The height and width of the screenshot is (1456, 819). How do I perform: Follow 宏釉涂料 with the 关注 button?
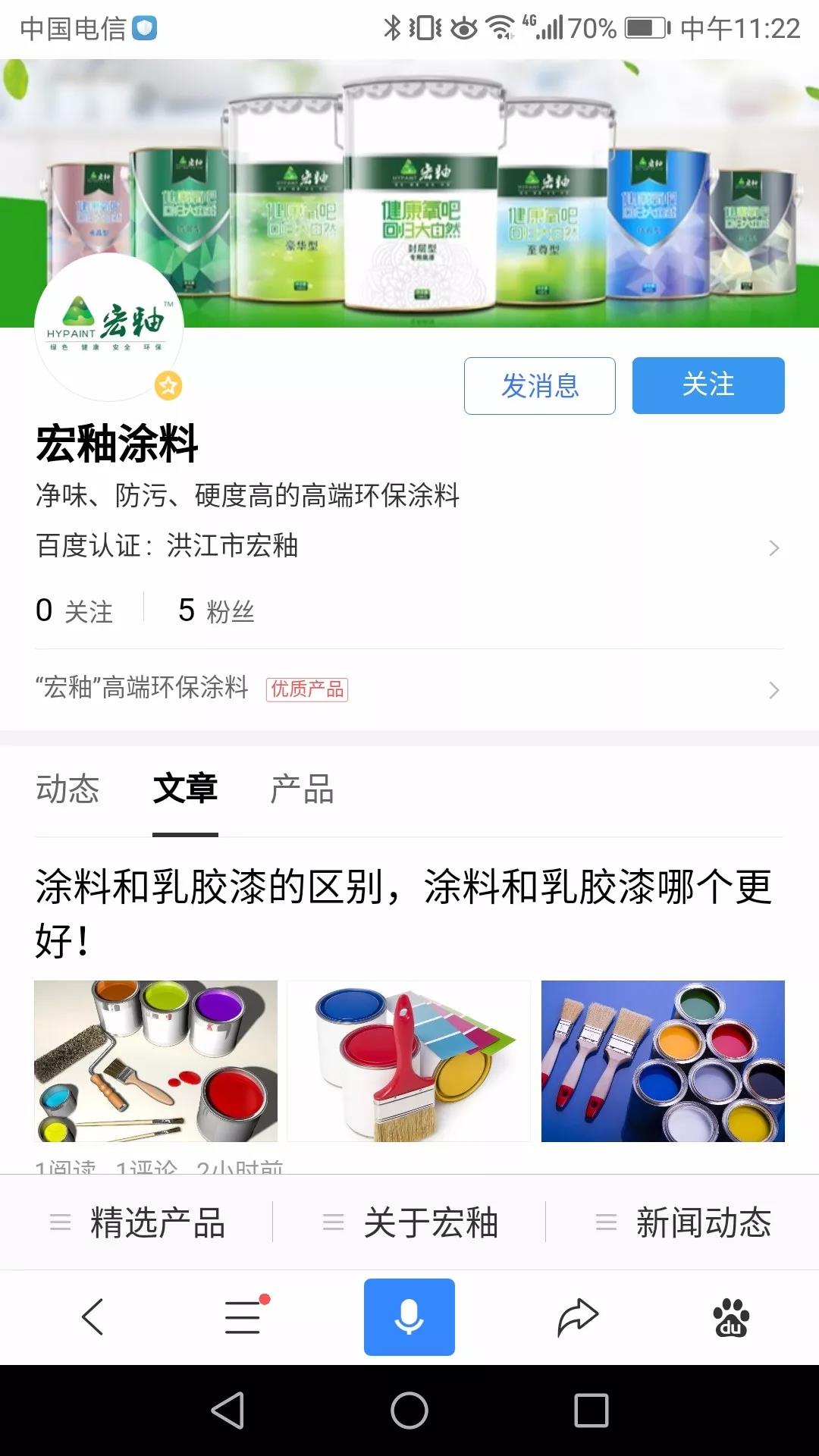708,385
